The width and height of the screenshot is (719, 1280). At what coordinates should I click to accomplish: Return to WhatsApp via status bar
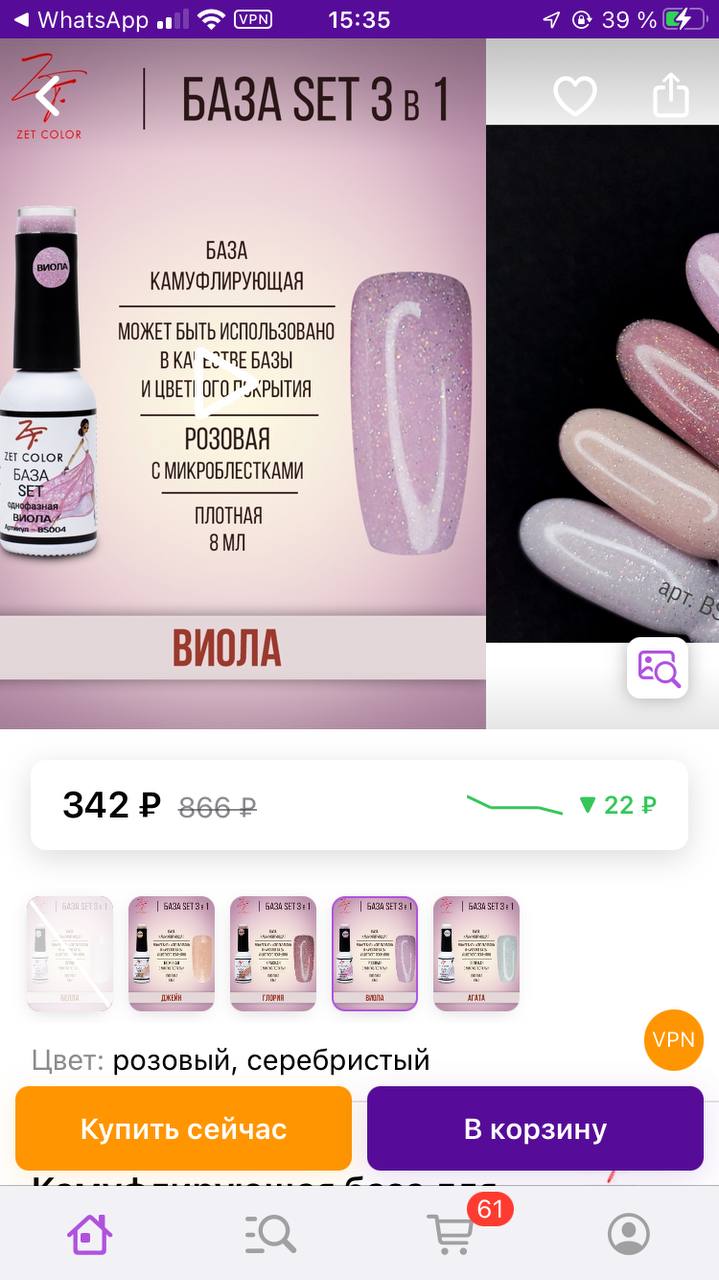(80, 19)
